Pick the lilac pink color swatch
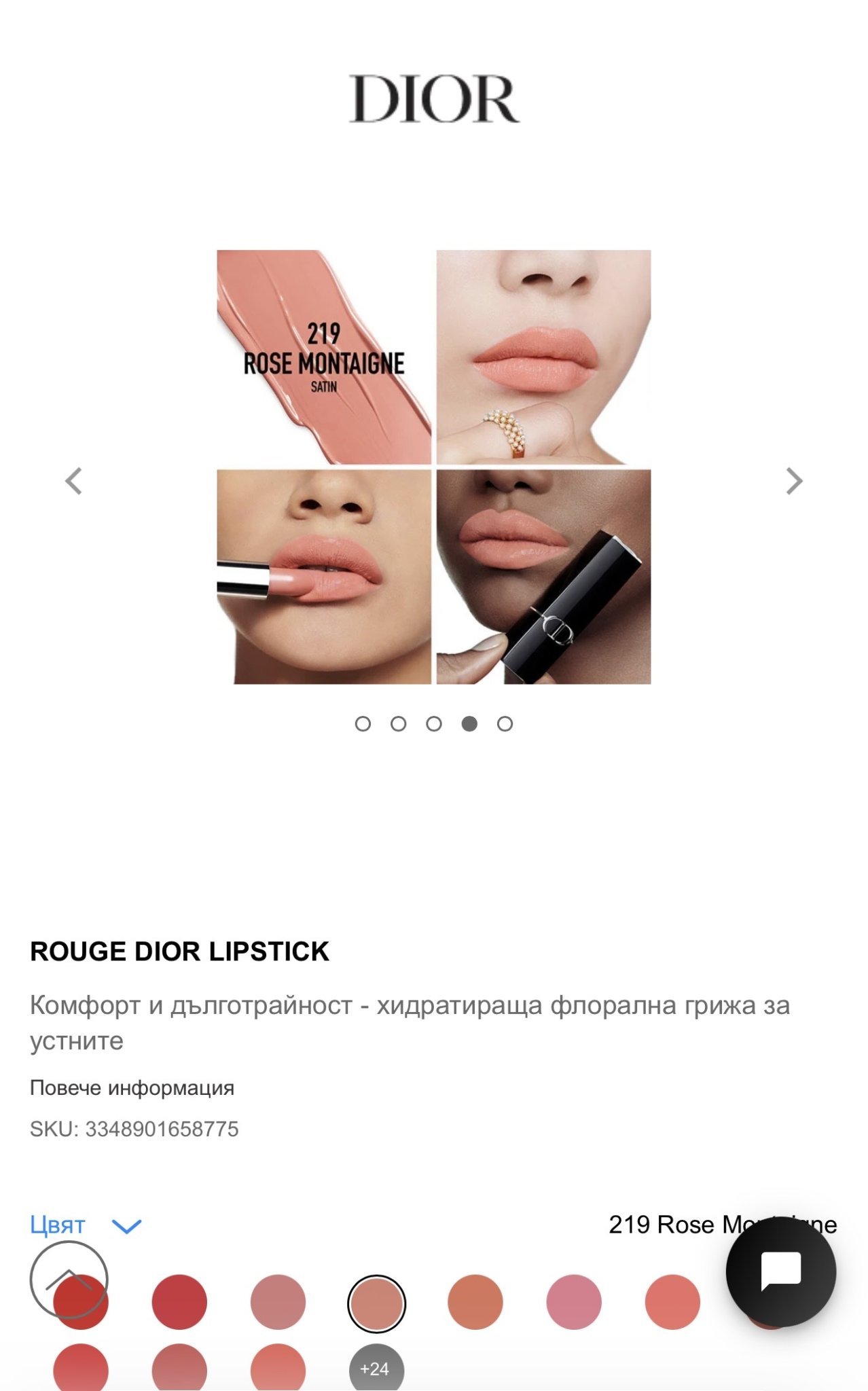This screenshot has height=1391, width=868. [574, 1302]
